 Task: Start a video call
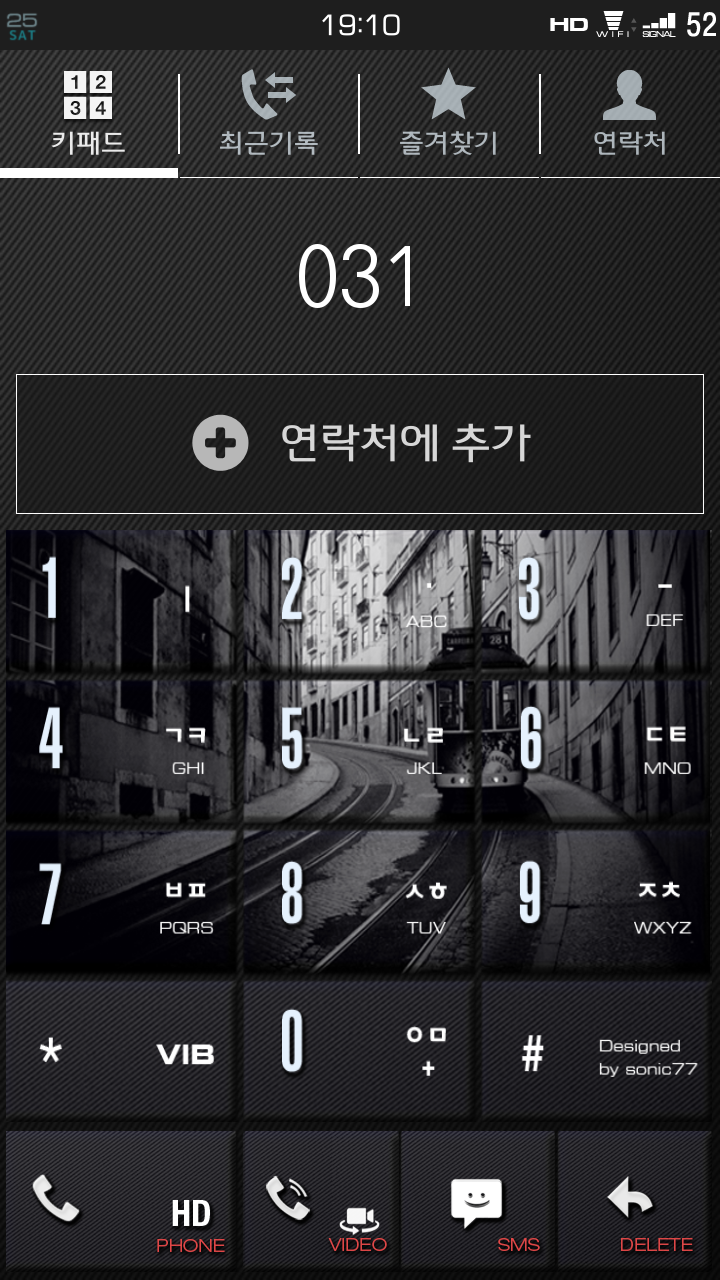[x=321, y=1200]
